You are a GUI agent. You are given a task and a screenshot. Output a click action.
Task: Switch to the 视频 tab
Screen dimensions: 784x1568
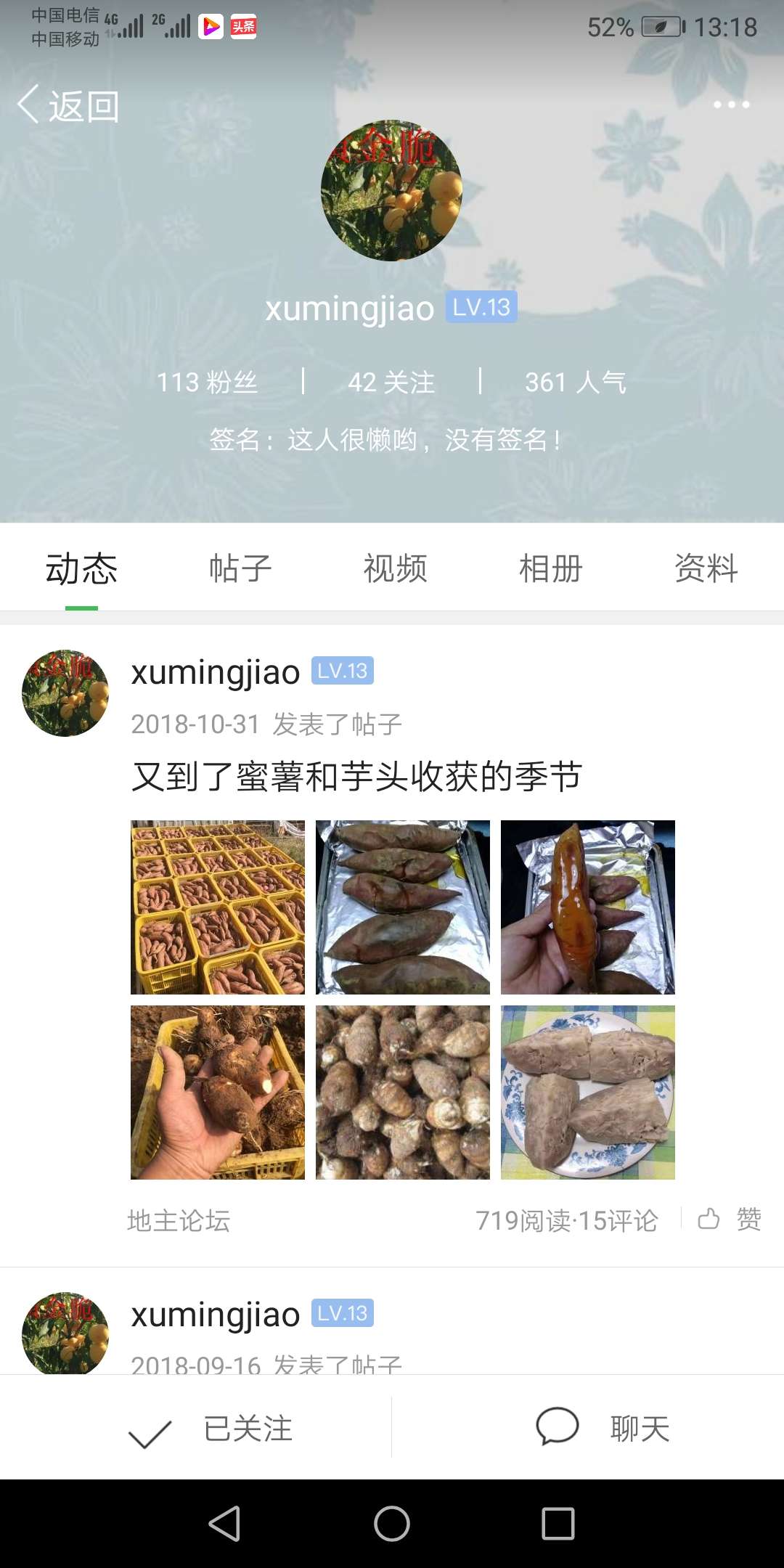click(x=396, y=568)
